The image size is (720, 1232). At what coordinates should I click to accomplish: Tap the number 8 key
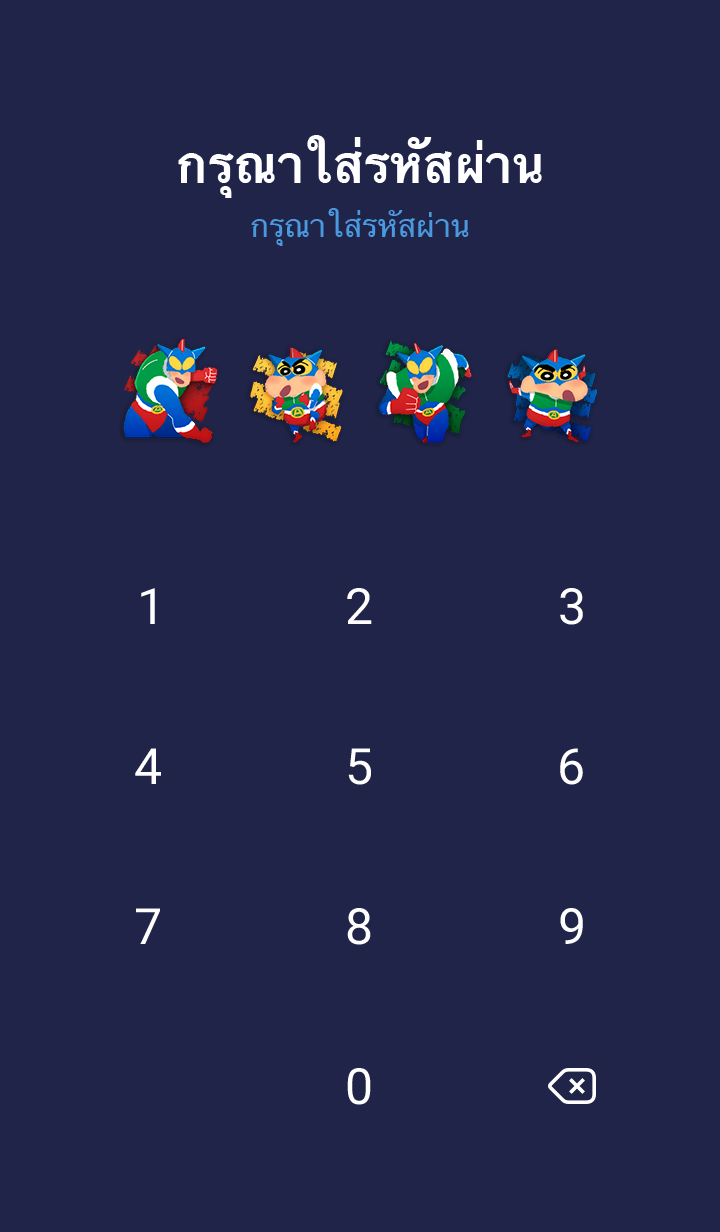point(359,927)
